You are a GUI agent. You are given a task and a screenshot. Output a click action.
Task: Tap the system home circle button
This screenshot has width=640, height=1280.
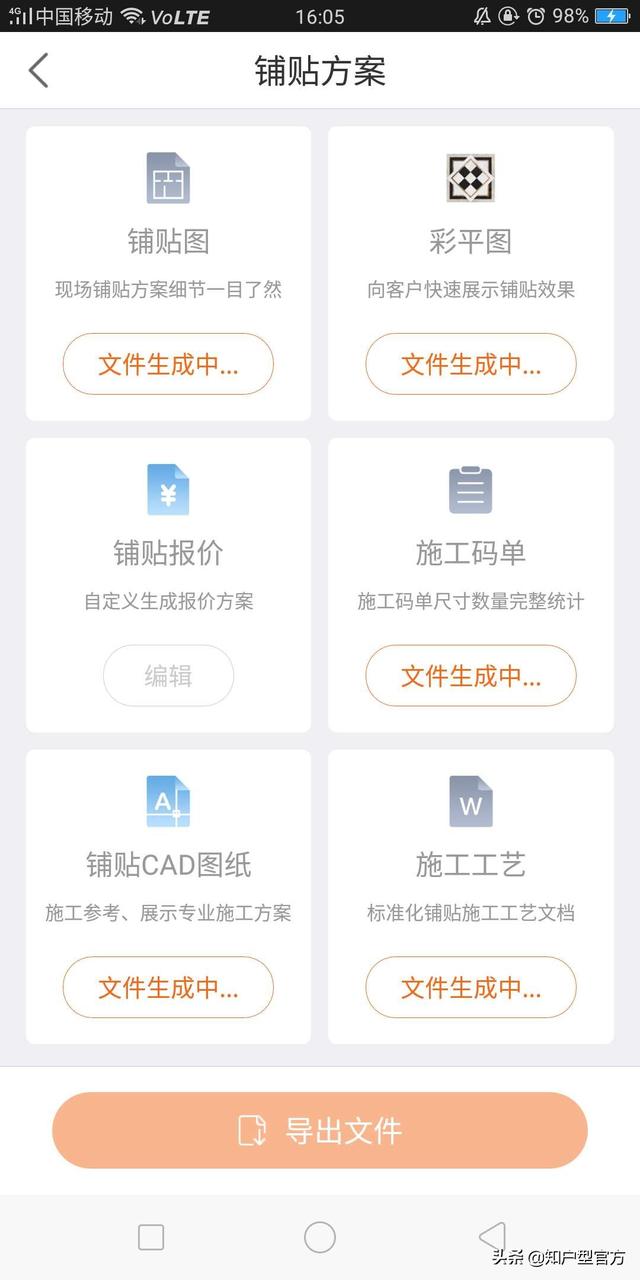pos(320,1237)
